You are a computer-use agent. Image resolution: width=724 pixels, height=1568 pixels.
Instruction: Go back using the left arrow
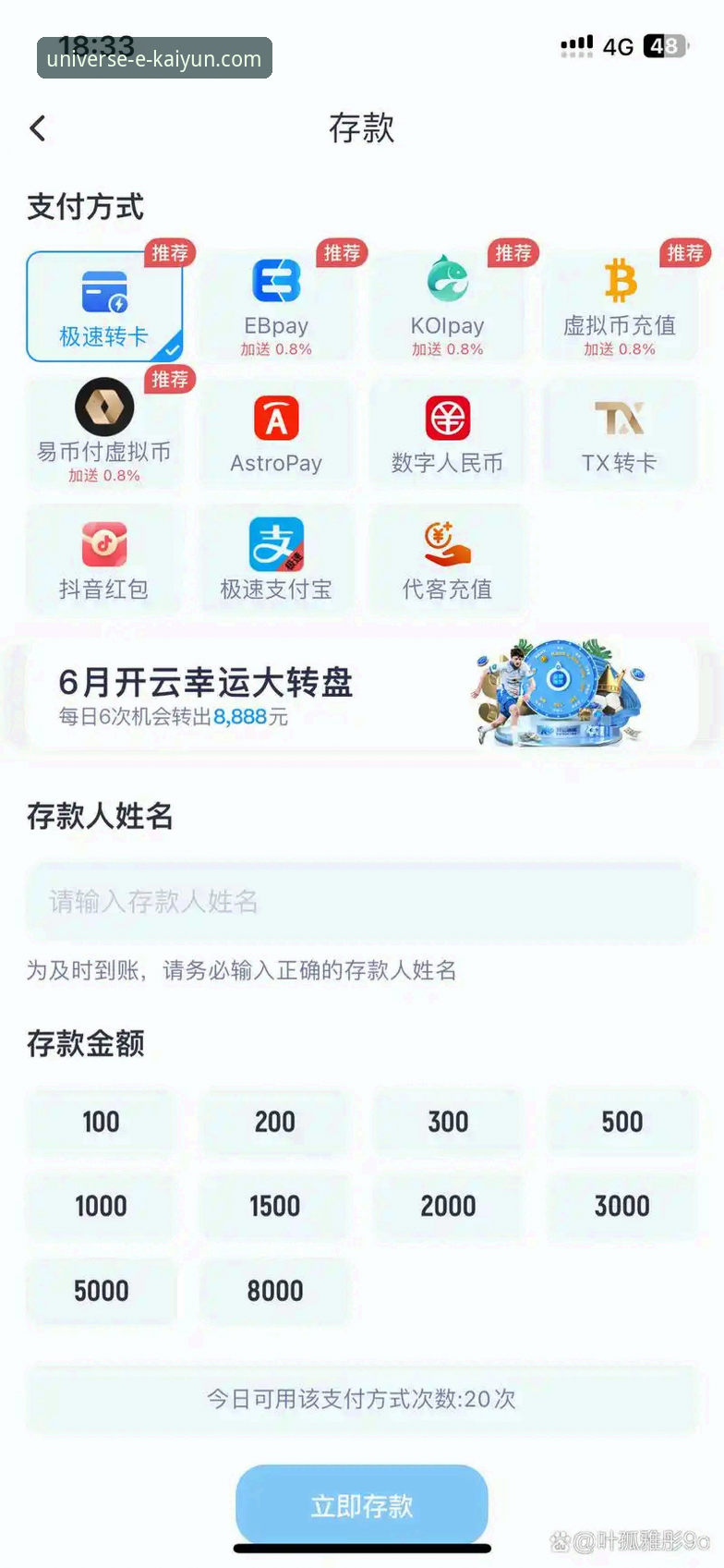point(37,128)
